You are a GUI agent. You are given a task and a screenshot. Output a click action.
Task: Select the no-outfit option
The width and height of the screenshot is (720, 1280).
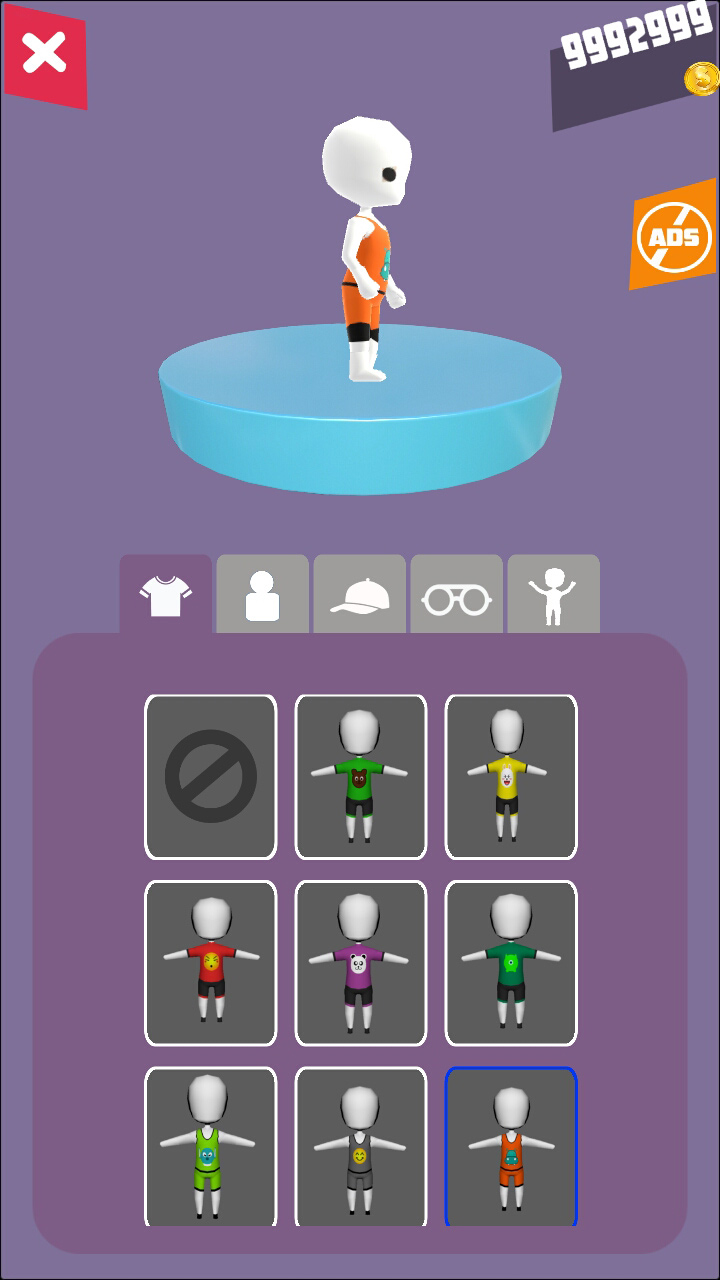click(x=211, y=777)
